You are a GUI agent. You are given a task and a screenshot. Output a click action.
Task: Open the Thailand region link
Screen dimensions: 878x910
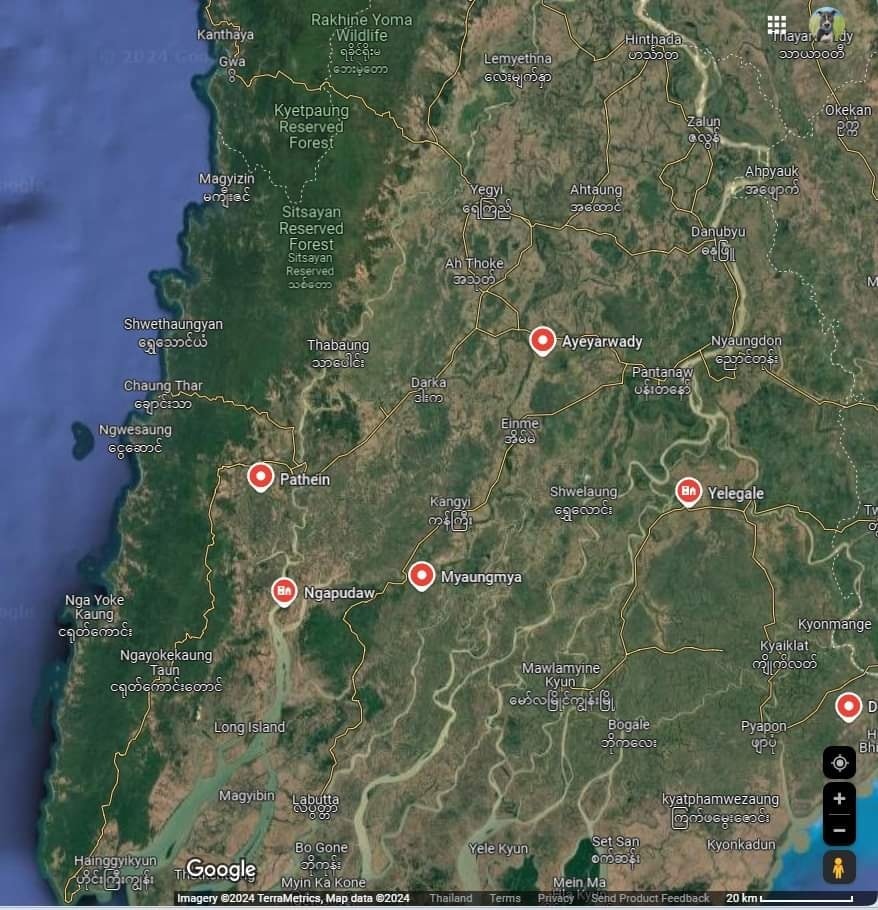pos(451,898)
